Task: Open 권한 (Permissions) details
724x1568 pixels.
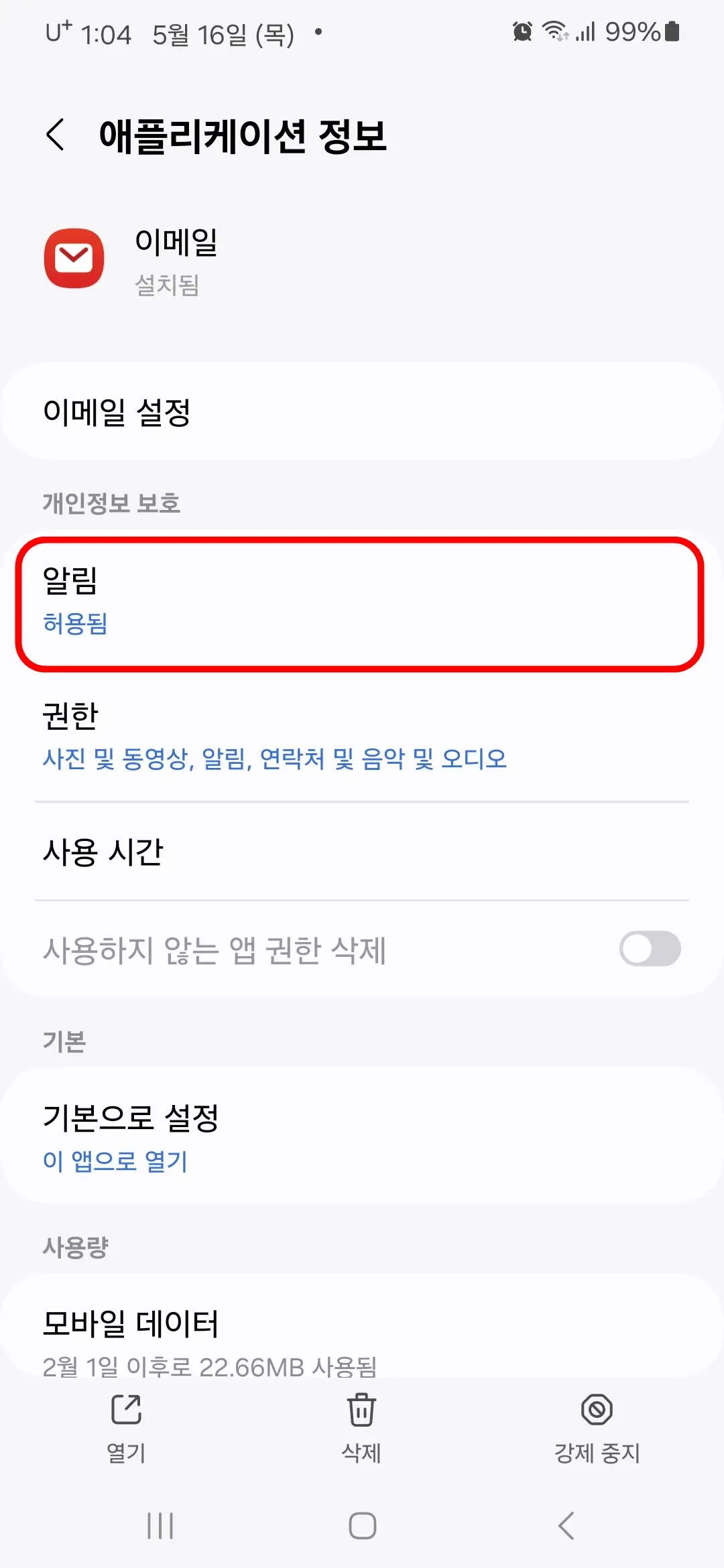Action: click(x=362, y=737)
